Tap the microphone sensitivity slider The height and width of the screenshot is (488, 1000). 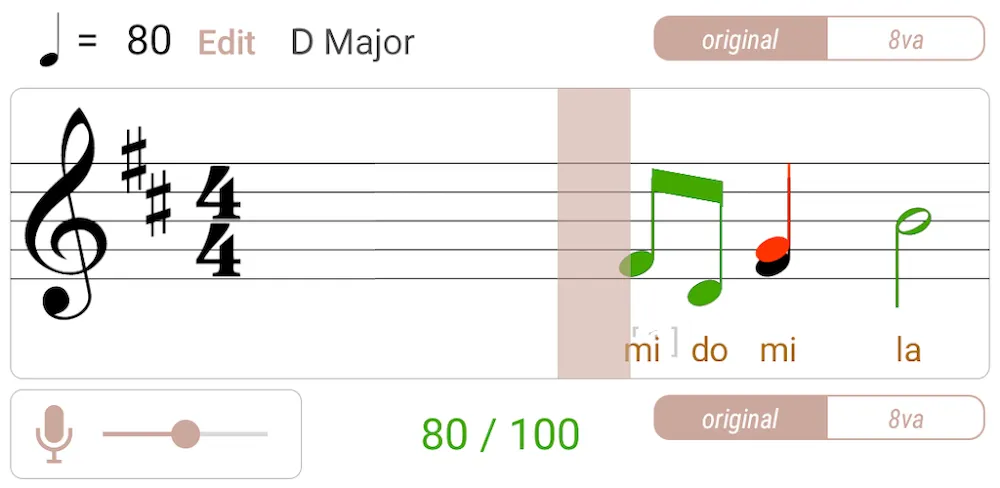click(186, 434)
